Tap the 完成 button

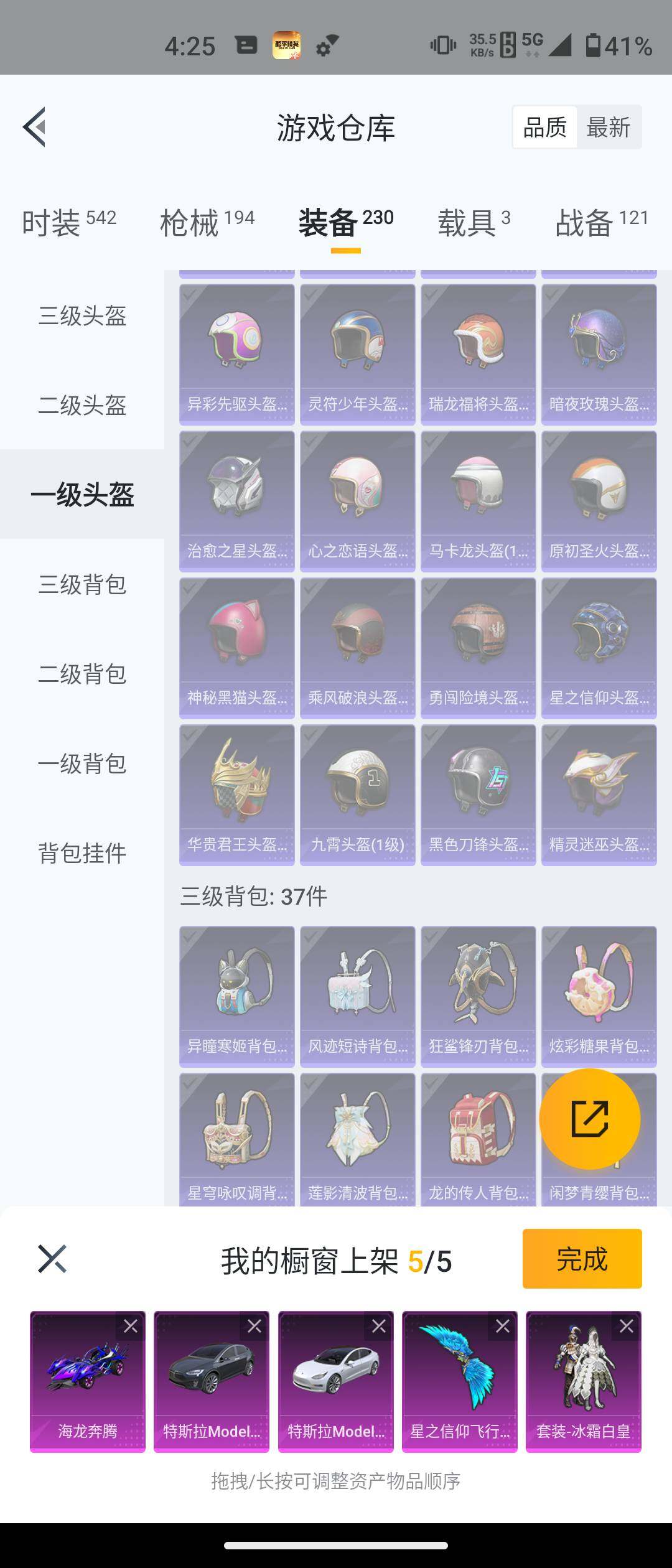(582, 1260)
